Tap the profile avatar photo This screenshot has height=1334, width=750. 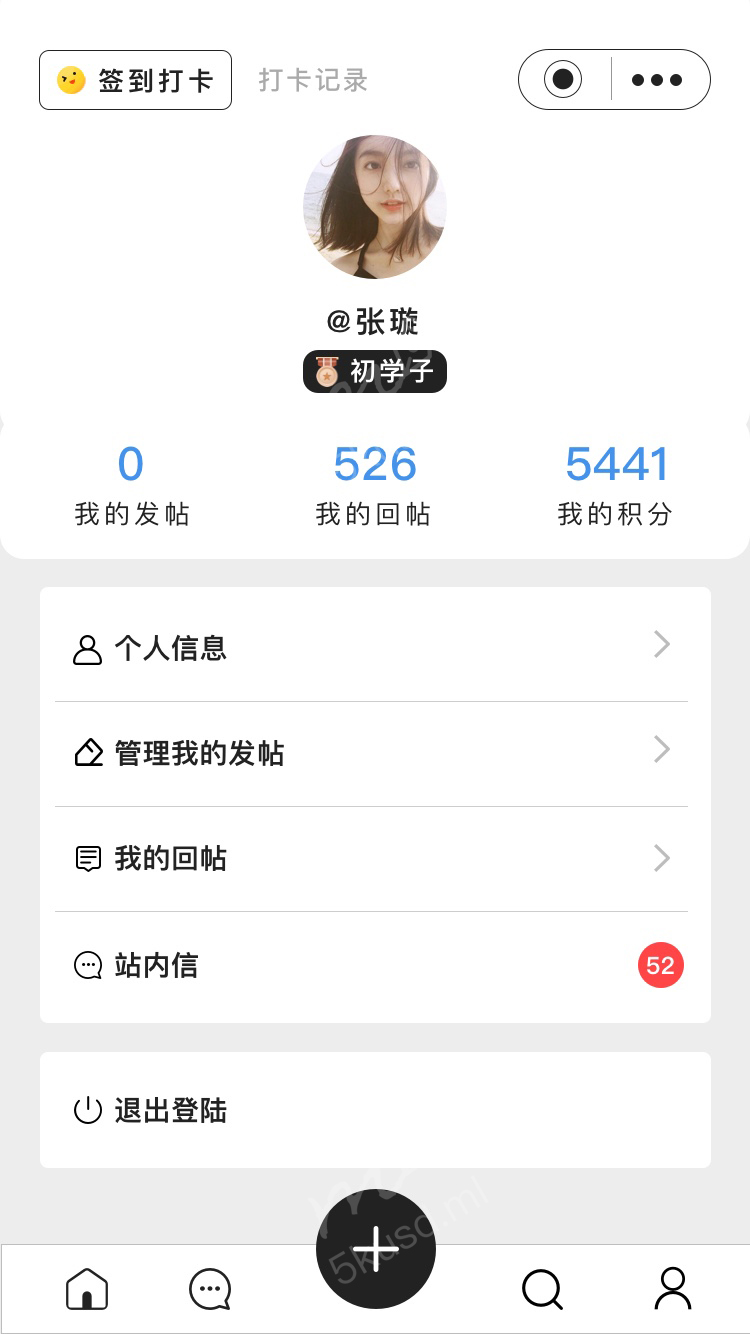[x=375, y=207]
